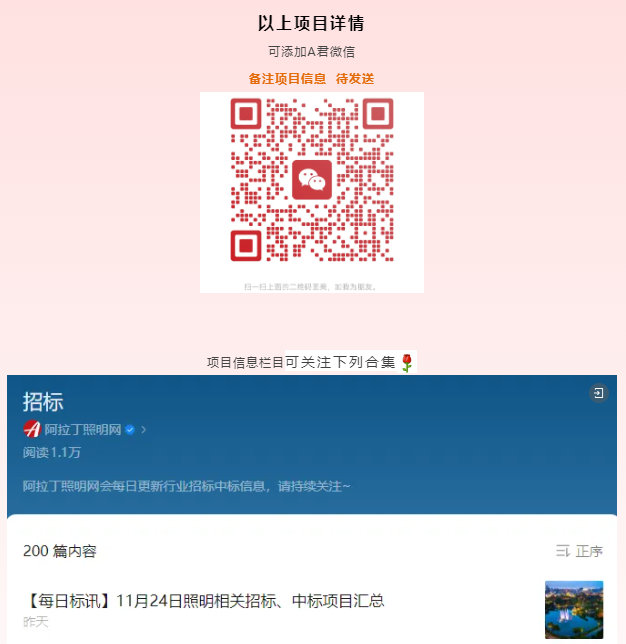Toggle the 正序 sort order
Image resolution: width=626 pixels, height=644 pixels.
(x=580, y=551)
